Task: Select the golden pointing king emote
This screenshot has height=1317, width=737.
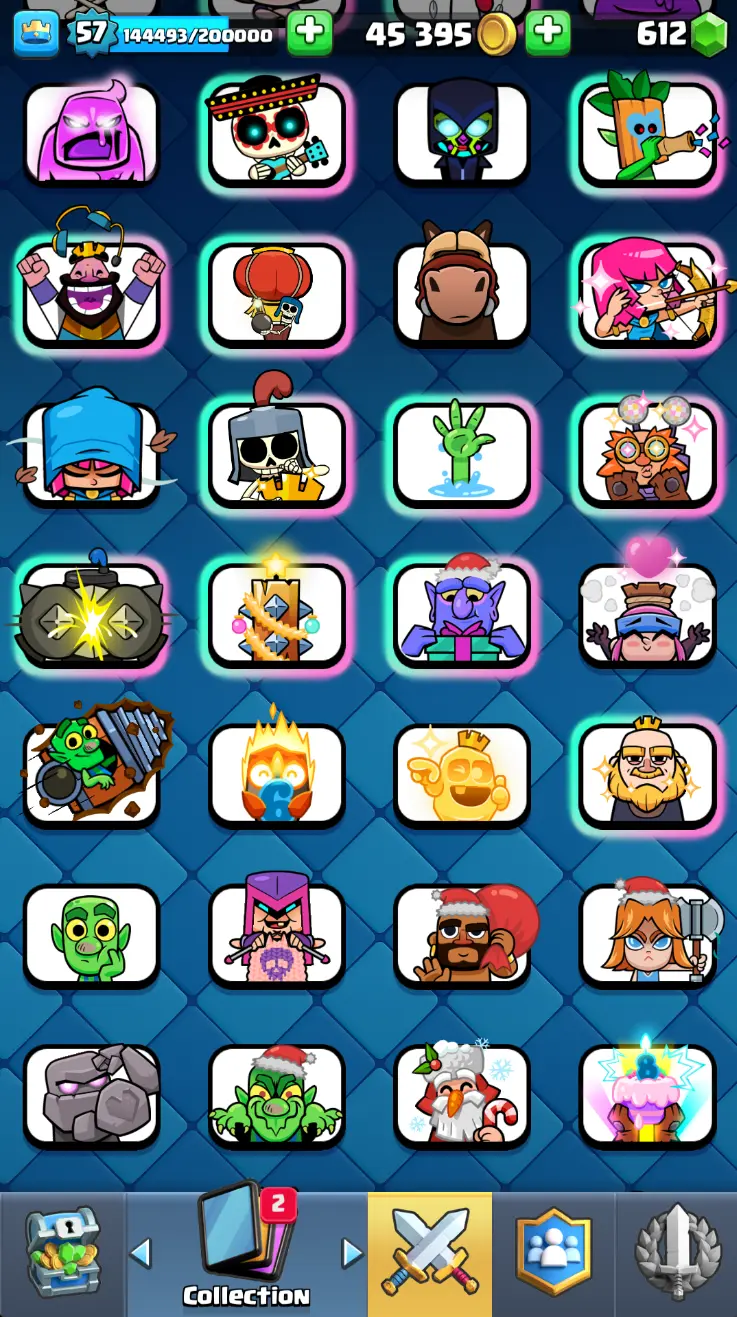Action: (x=461, y=773)
